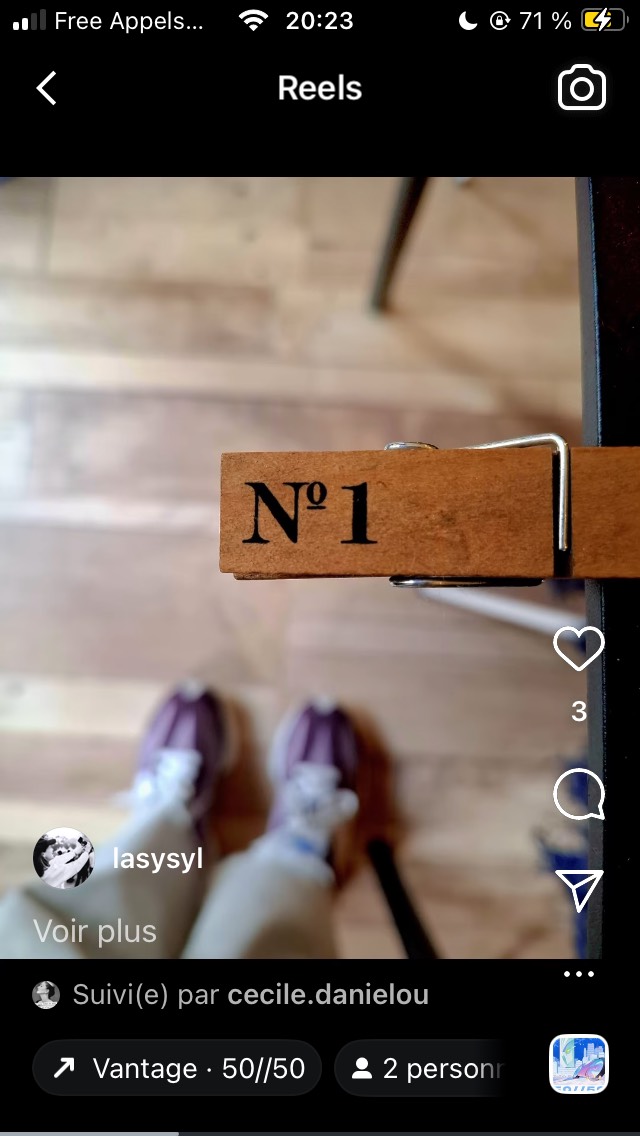The height and width of the screenshot is (1136, 640).
Task: Expand the caption with Voir plus
Action: (95, 931)
